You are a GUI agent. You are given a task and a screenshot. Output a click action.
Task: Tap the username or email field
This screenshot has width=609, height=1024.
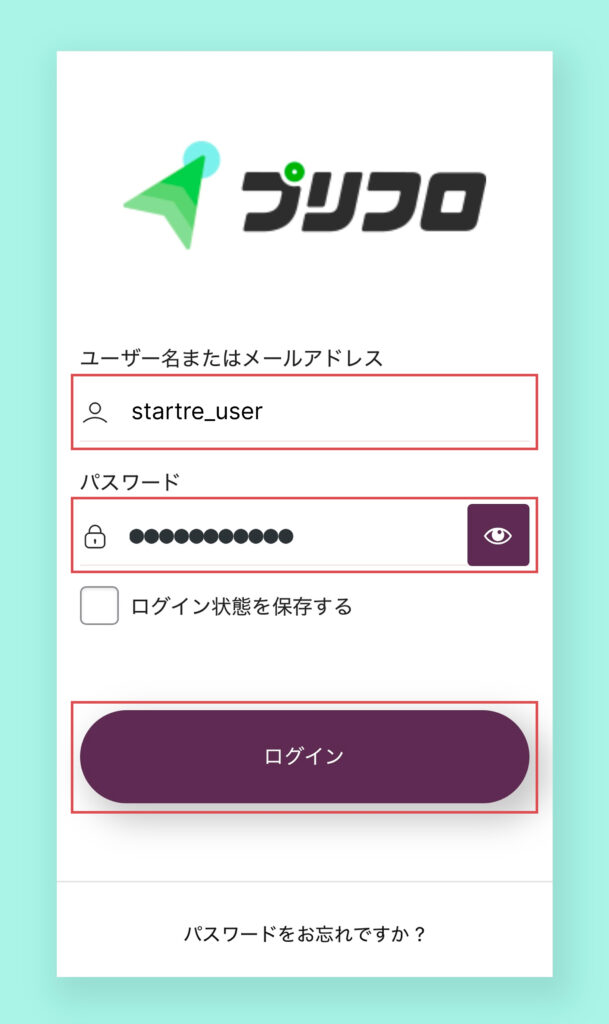320,411
